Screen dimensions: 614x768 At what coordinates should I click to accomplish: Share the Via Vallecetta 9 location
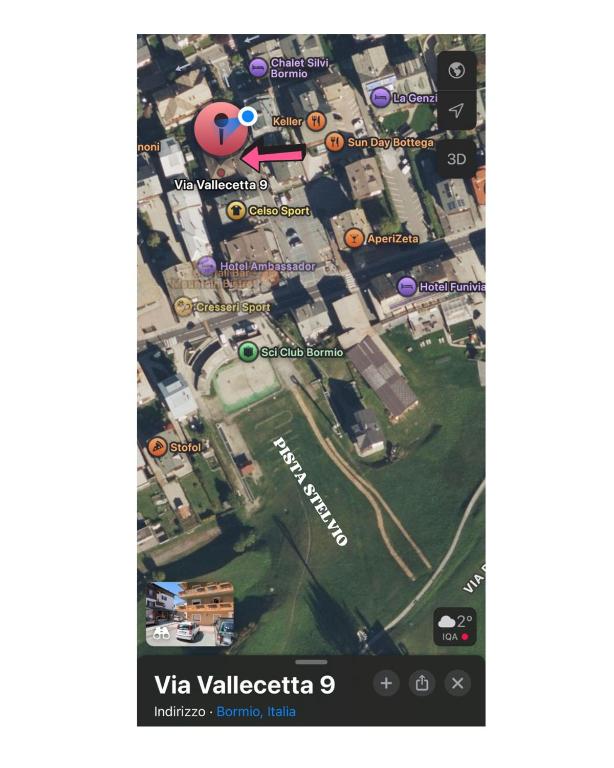click(422, 683)
